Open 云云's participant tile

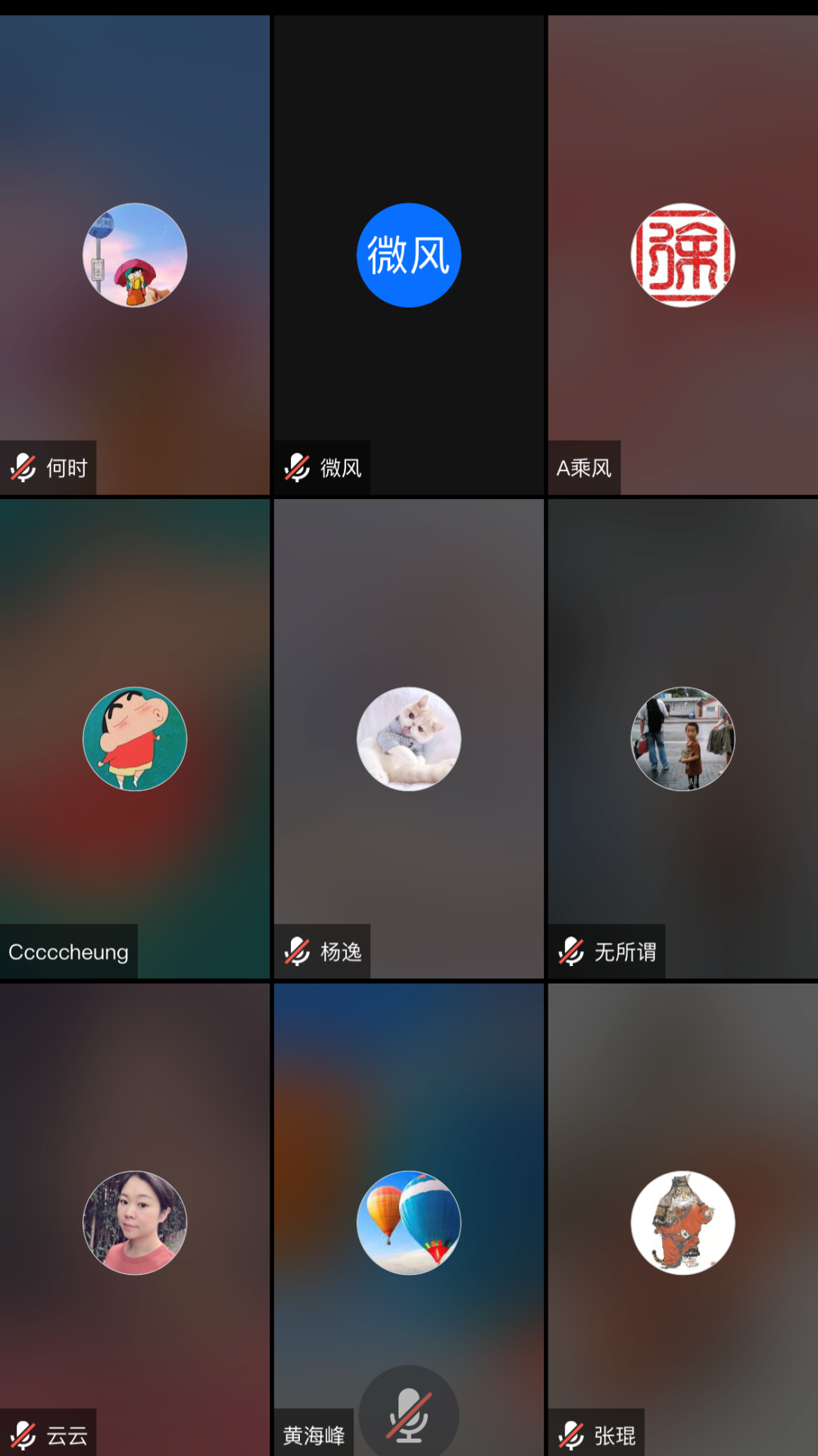(x=135, y=1222)
